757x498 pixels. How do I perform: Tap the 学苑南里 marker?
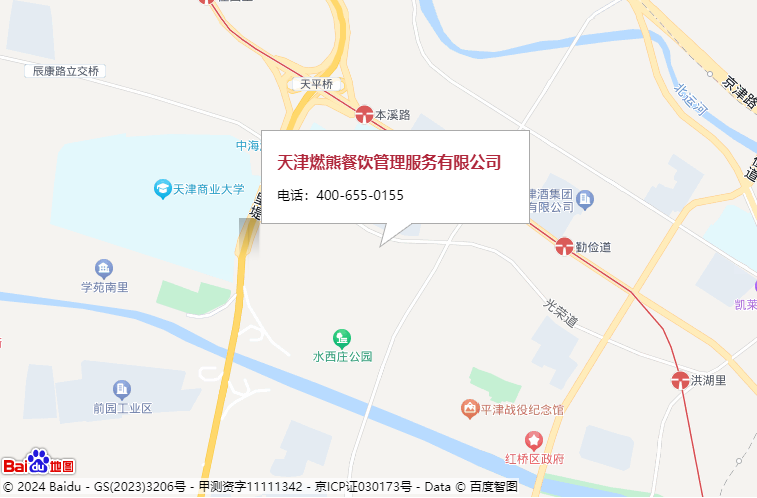point(104,269)
